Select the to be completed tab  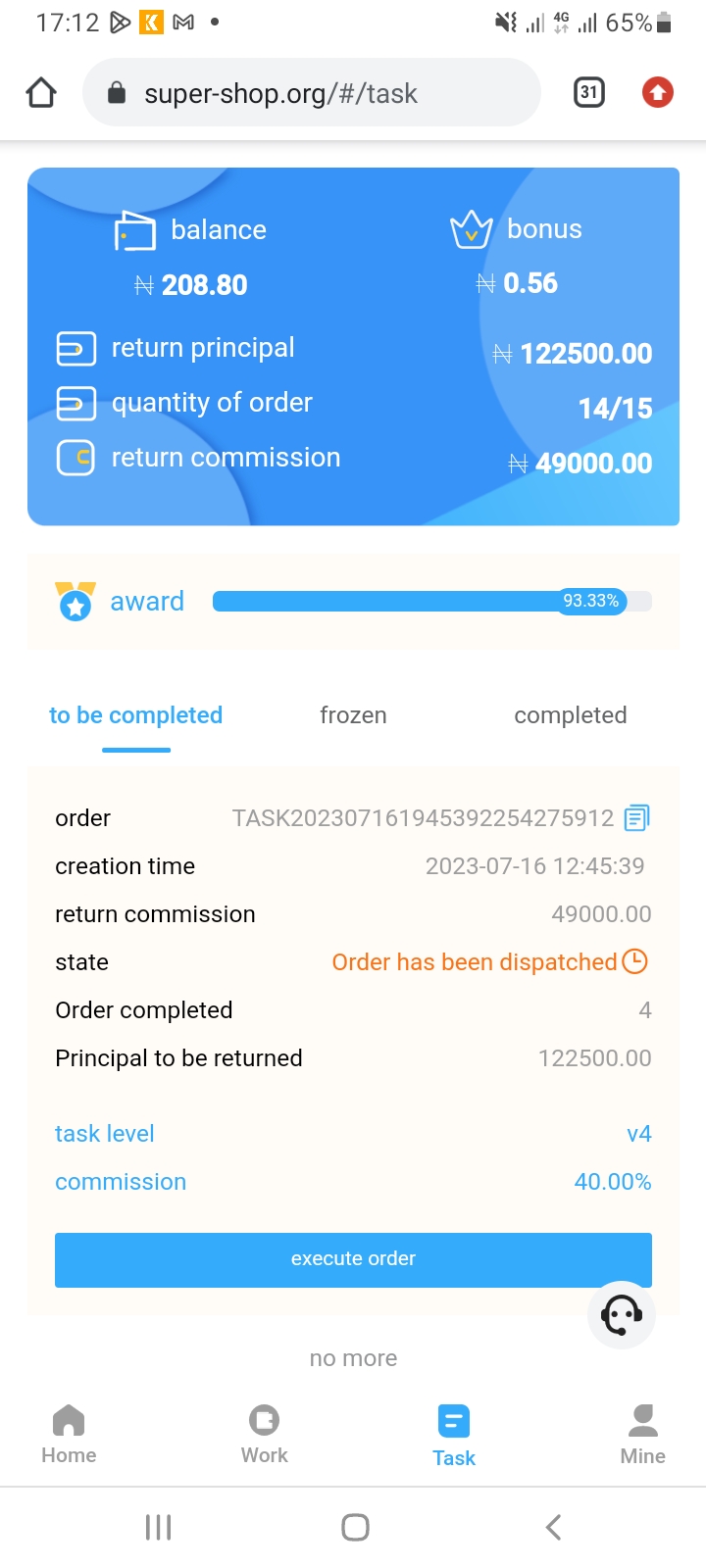coord(136,715)
